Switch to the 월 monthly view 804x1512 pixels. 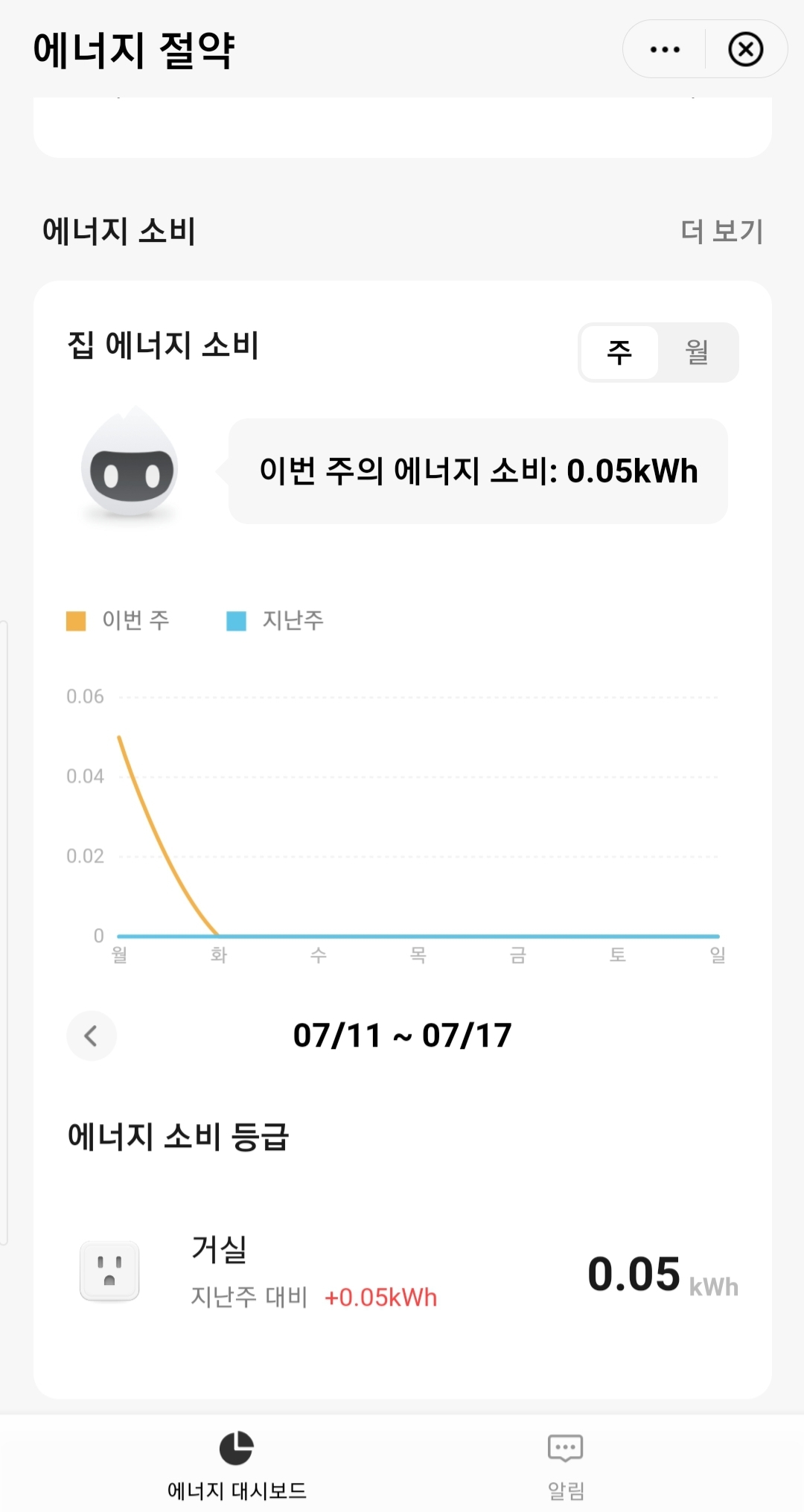[x=697, y=352]
